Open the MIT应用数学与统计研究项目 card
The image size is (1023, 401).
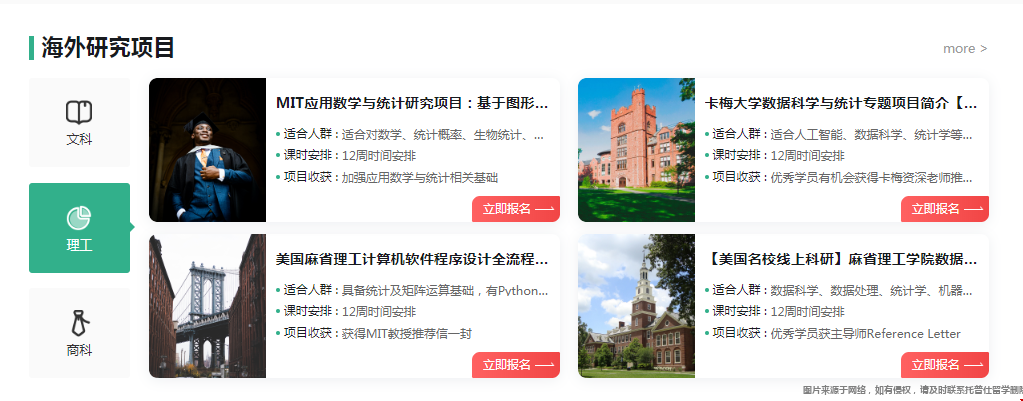point(412,103)
